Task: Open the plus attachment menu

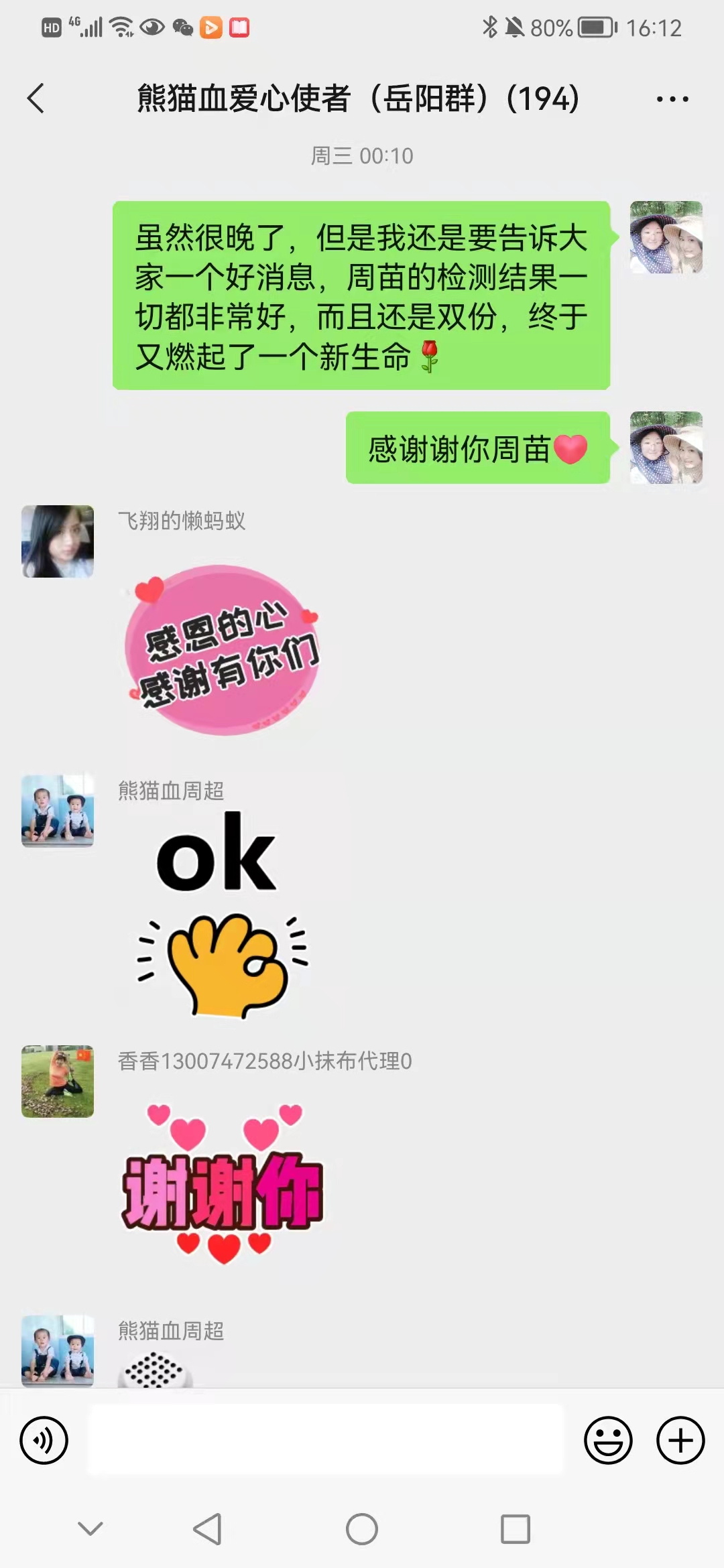Action: click(x=680, y=1440)
